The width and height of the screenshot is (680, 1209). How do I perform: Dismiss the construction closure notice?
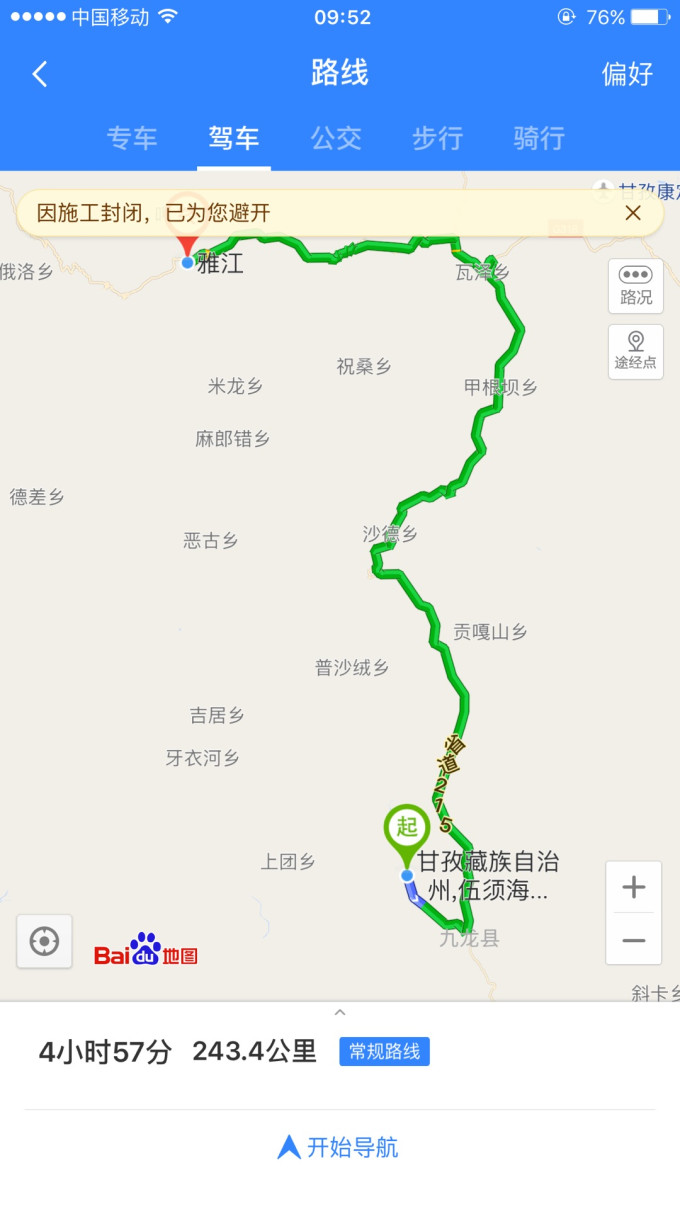click(x=633, y=213)
